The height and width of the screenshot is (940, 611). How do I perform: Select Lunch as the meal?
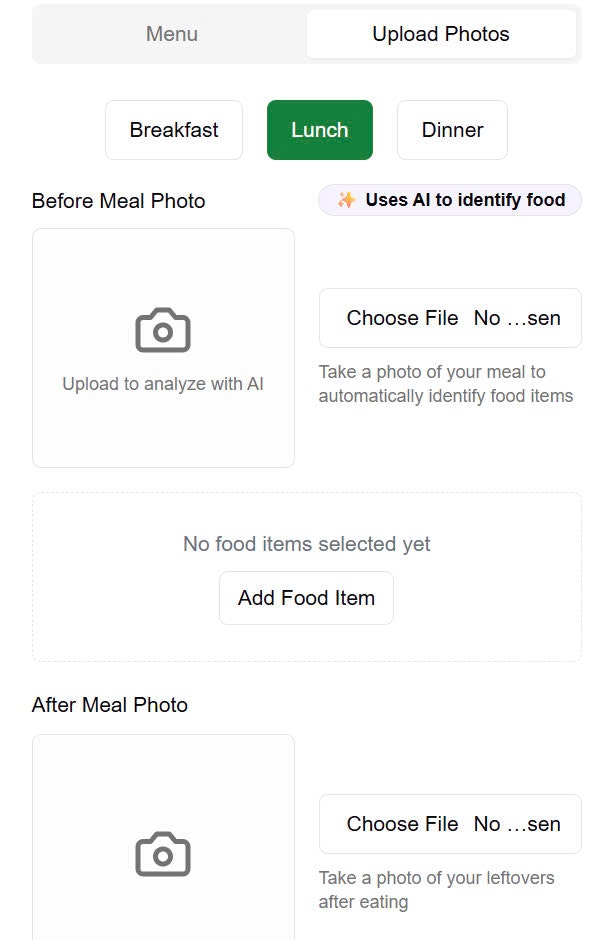(319, 130)
